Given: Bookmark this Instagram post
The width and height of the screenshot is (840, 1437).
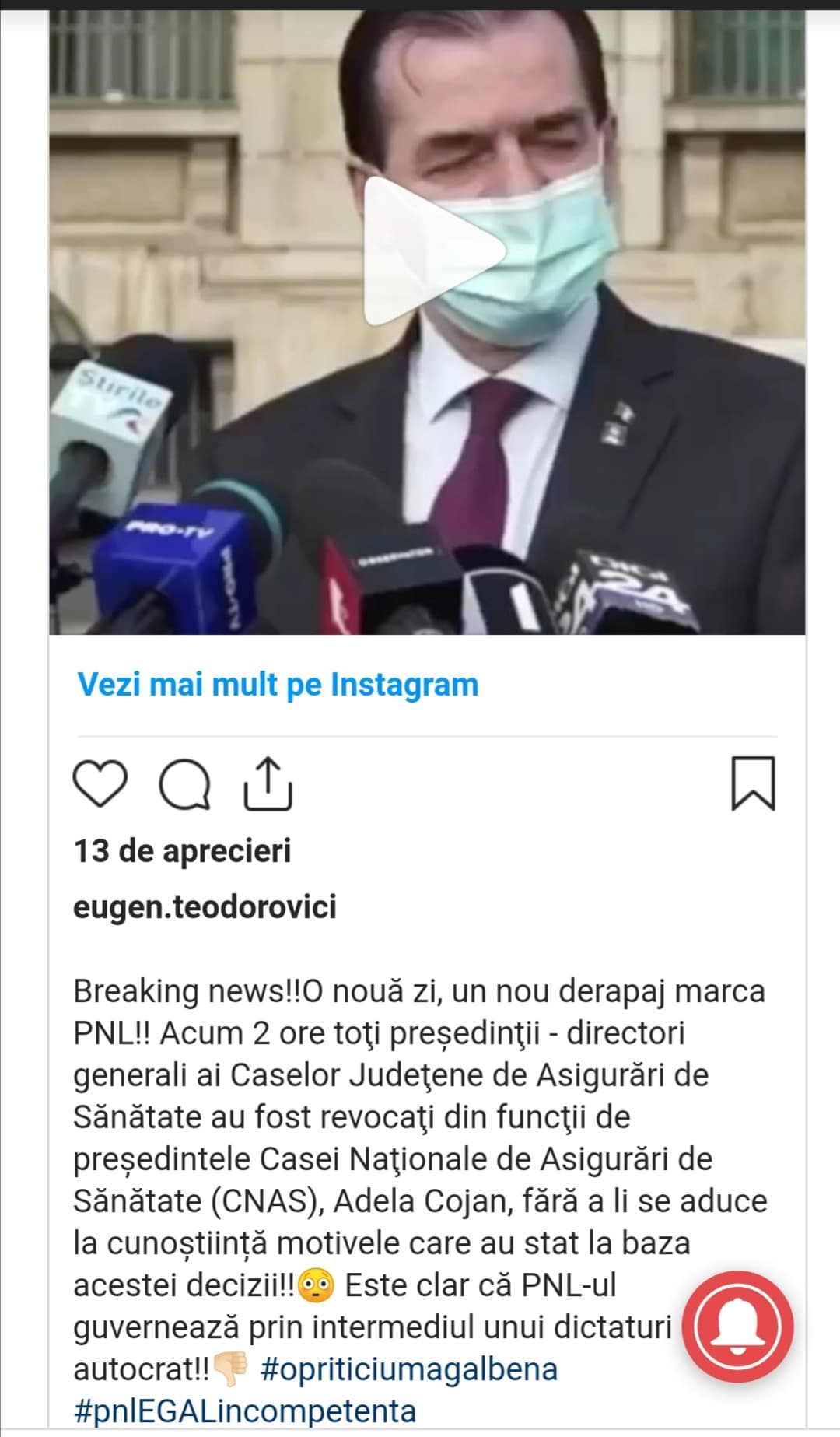Looking at the screenshot, I should [x=753, y=783].
